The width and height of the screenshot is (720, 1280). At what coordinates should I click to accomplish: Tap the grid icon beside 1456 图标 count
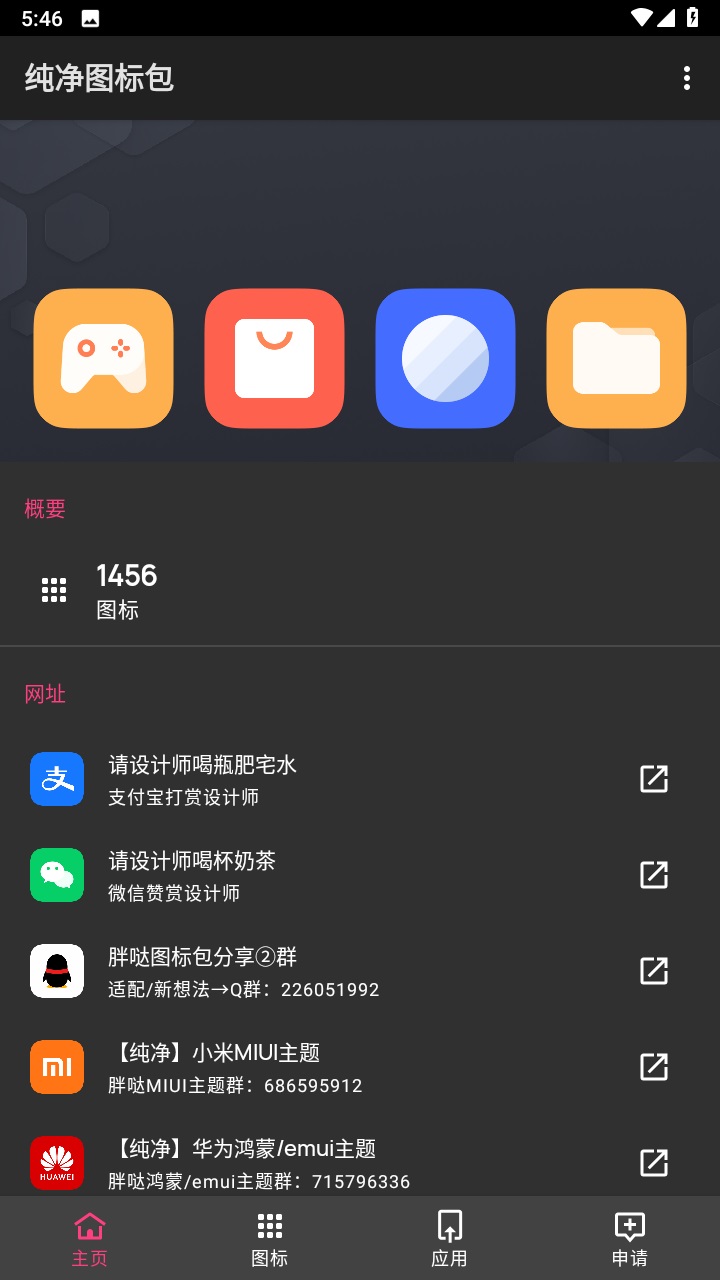pos(53,589)
